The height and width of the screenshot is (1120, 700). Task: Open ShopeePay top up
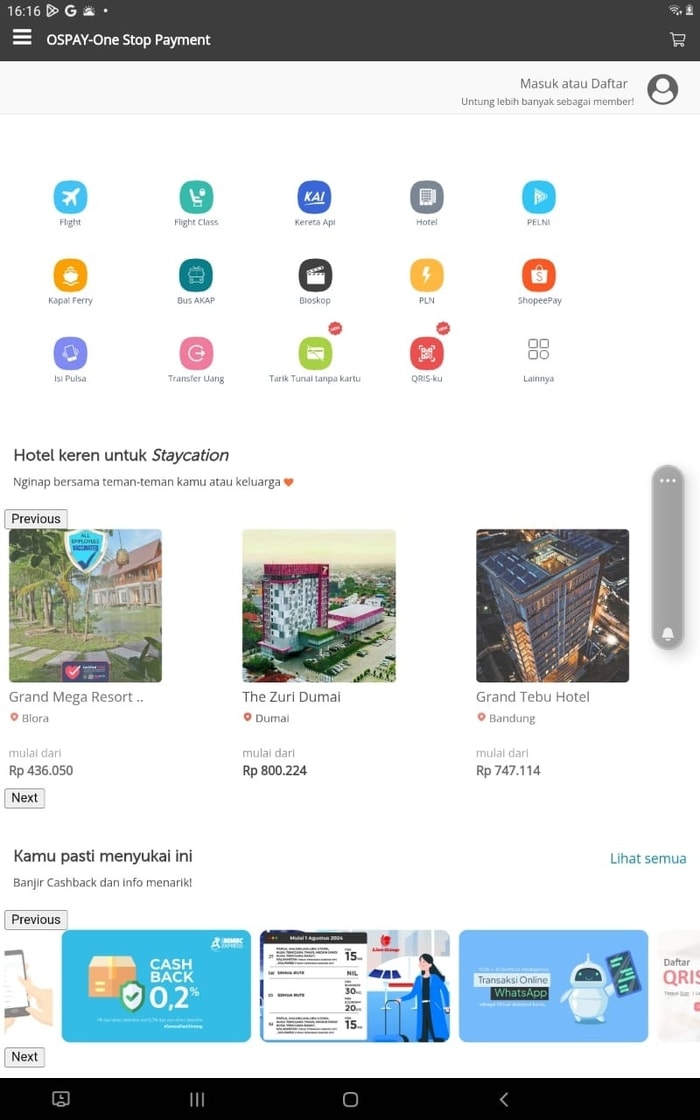tap(539, 276)
